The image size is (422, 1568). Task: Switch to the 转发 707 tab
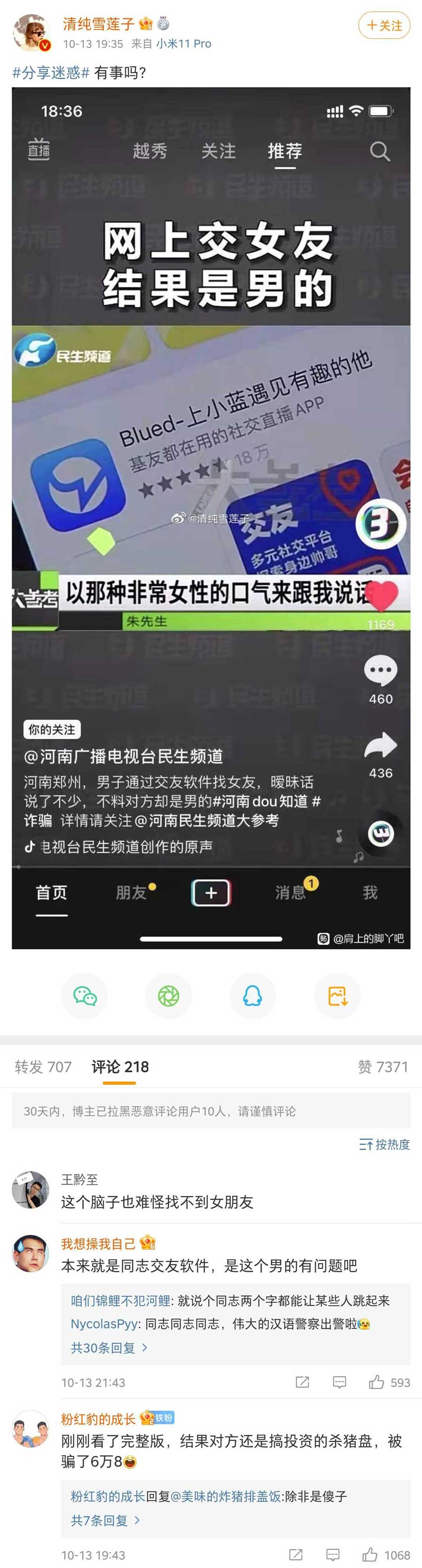43,1067
